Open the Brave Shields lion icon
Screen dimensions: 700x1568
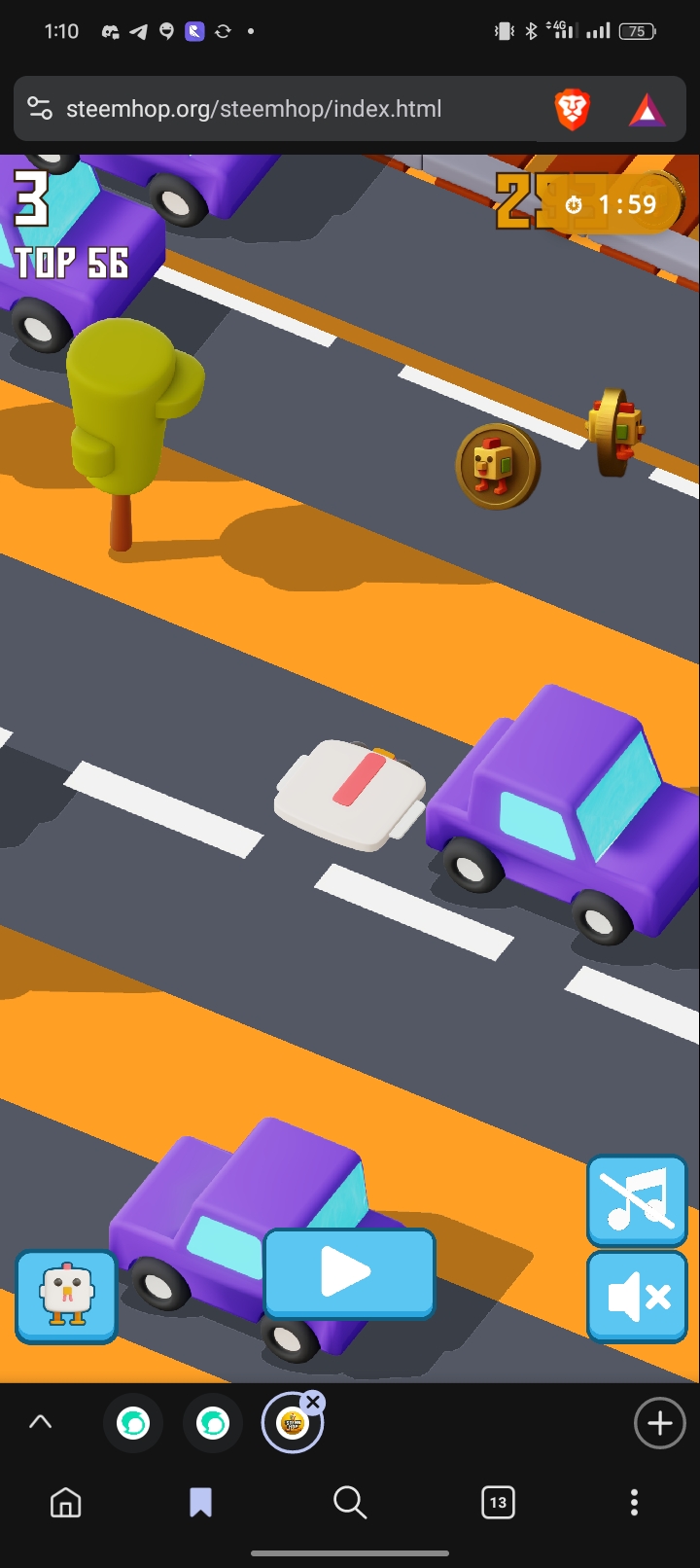click(572, 109)
